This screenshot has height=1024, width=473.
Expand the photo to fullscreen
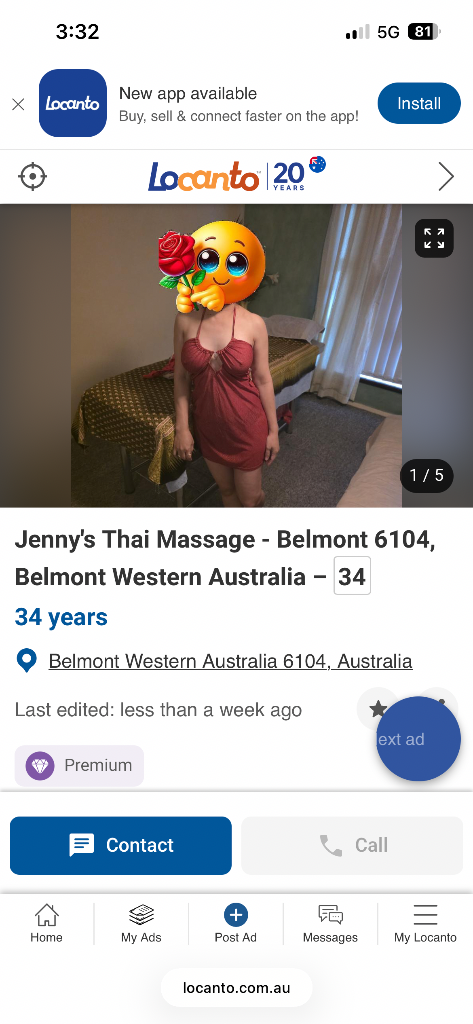(x=434, y=238)
